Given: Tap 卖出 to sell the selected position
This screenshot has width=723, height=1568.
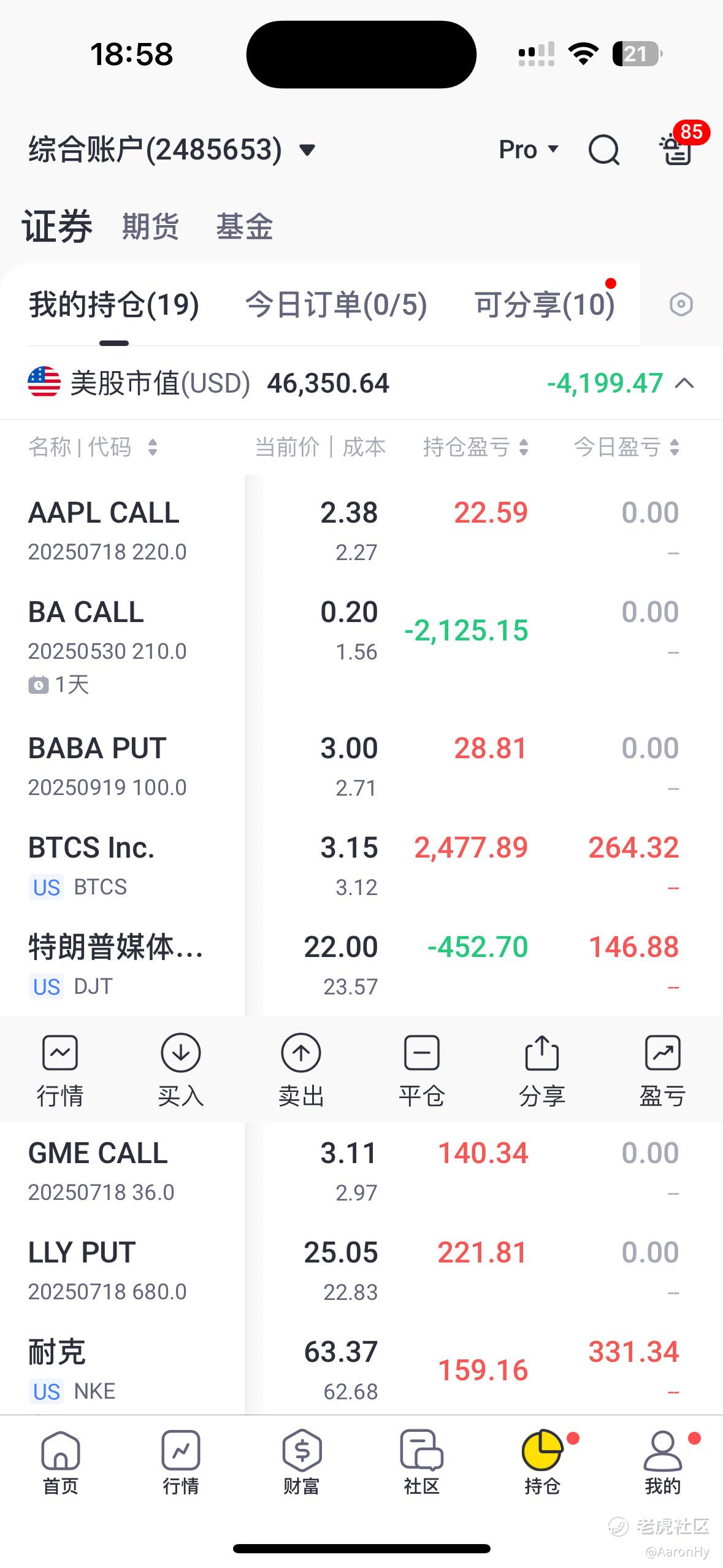Looking at the screenshot, I should [301, 1070].
